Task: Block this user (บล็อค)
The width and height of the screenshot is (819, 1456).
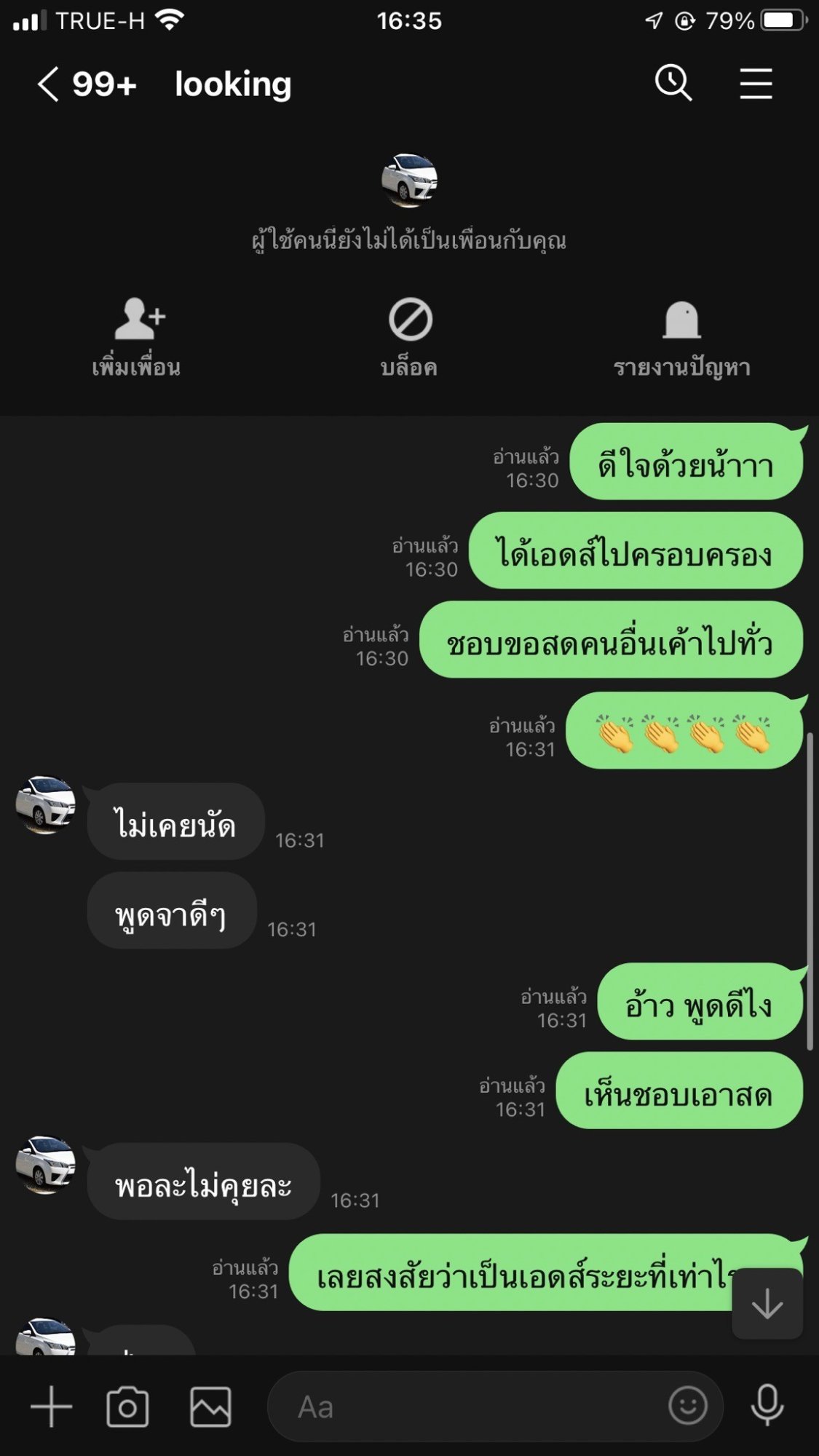Action: tap(410, 338)
